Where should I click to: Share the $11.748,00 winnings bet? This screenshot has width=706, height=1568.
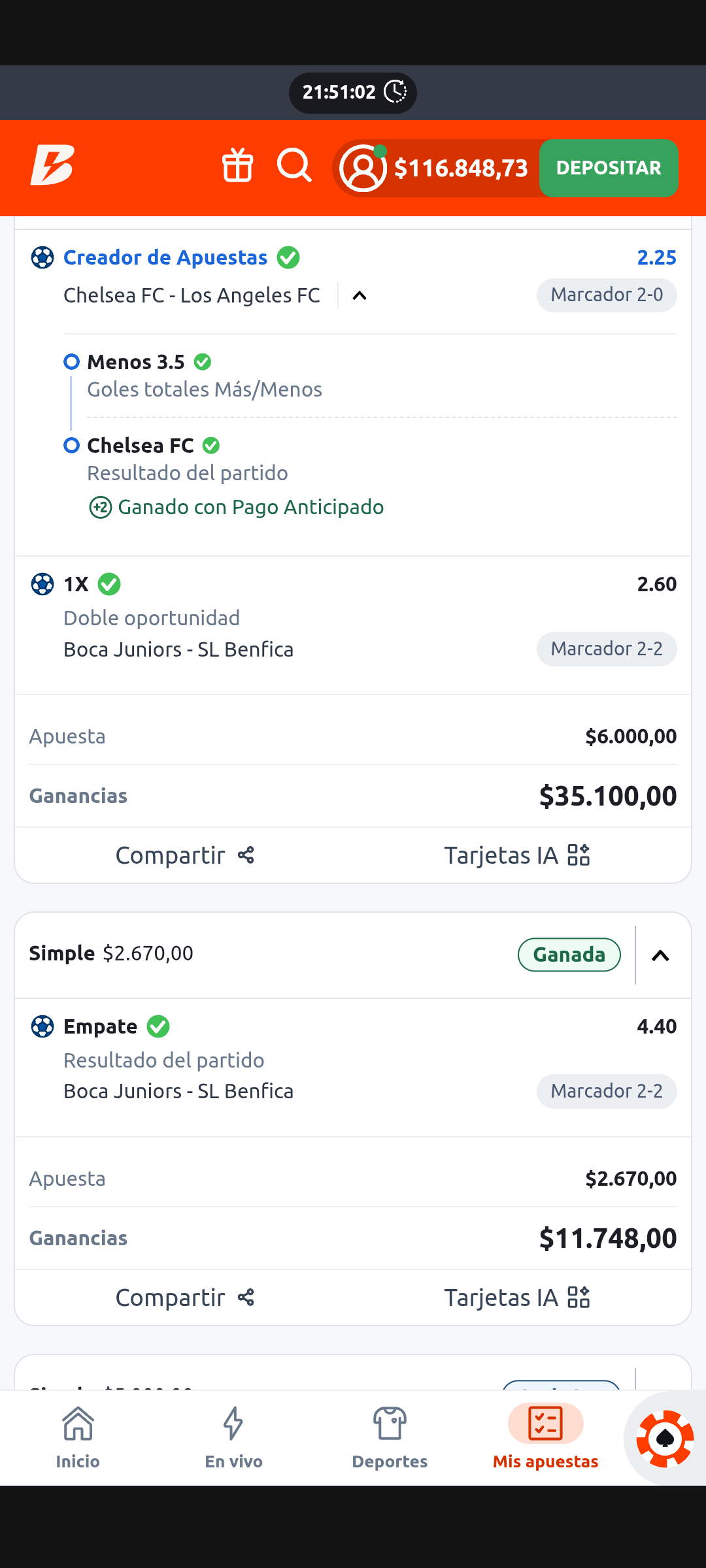click(184, 1298)
